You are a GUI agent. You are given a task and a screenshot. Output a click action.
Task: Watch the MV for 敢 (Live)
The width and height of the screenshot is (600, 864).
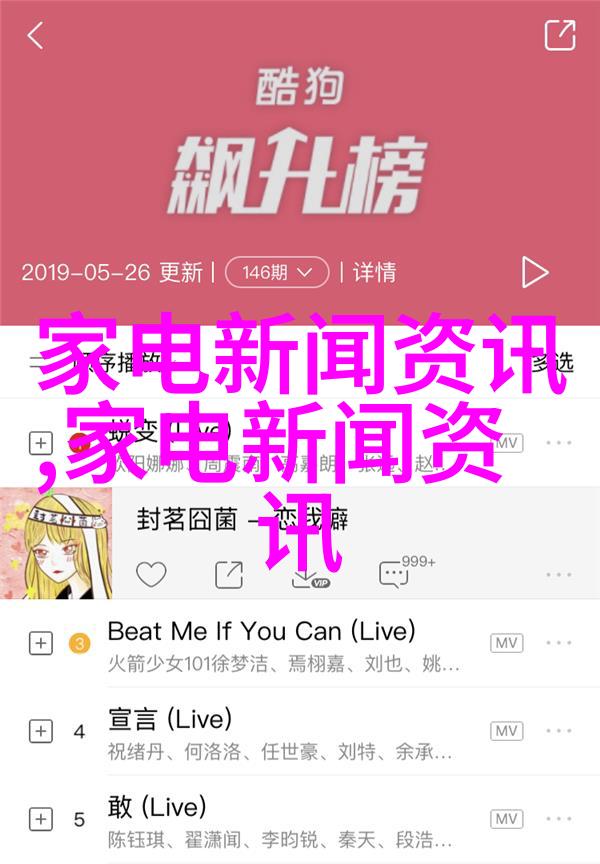[506, 818]
